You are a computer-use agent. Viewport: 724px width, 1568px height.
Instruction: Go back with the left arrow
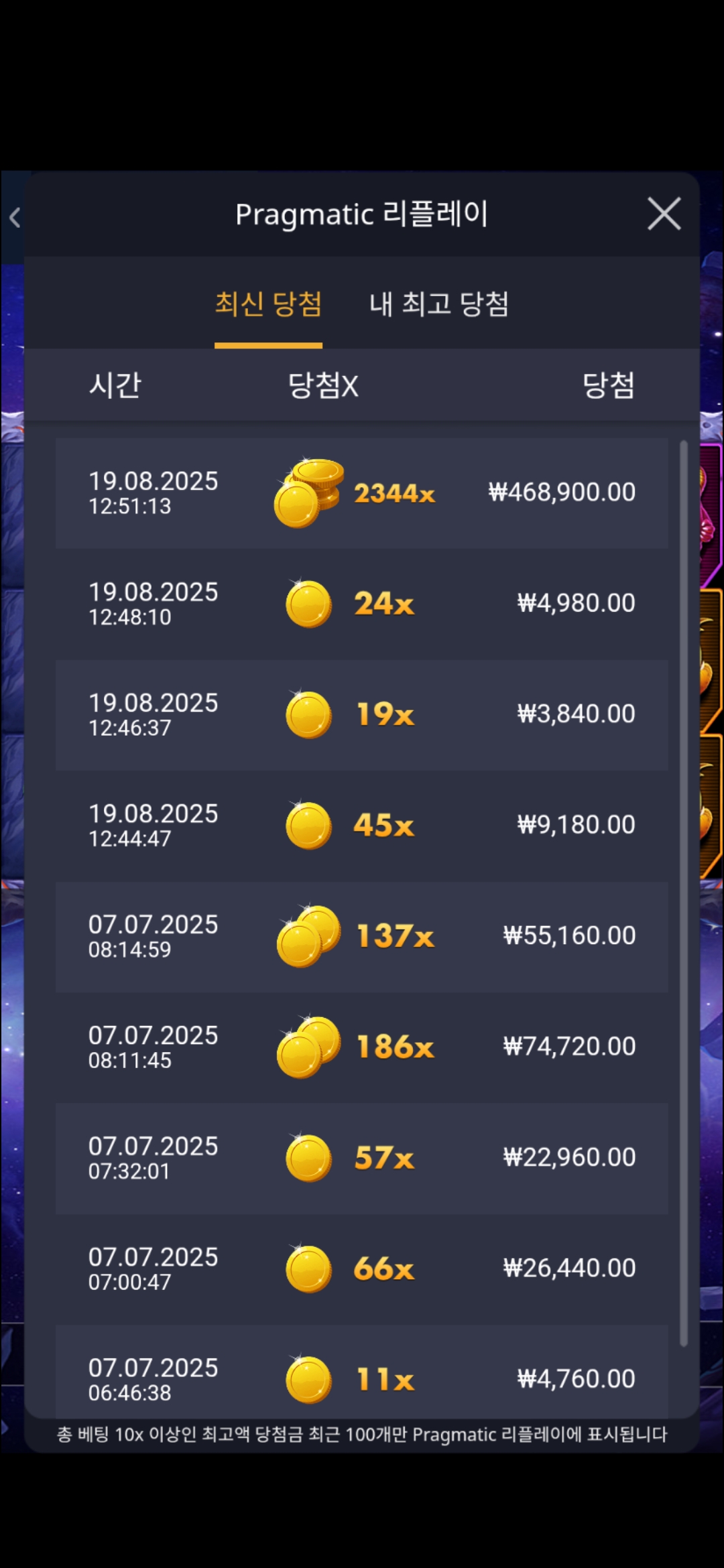15,218
